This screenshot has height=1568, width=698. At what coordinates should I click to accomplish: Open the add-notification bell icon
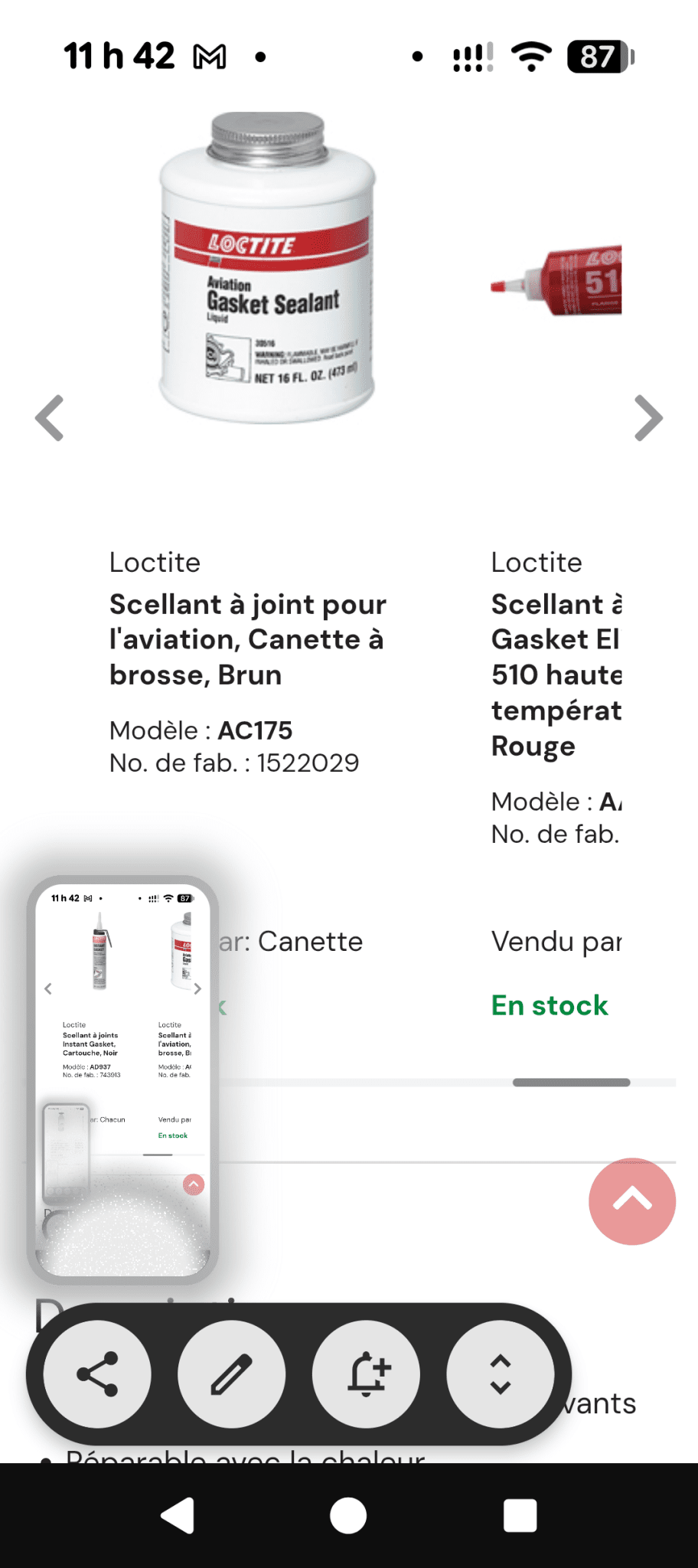[366, 1374]
